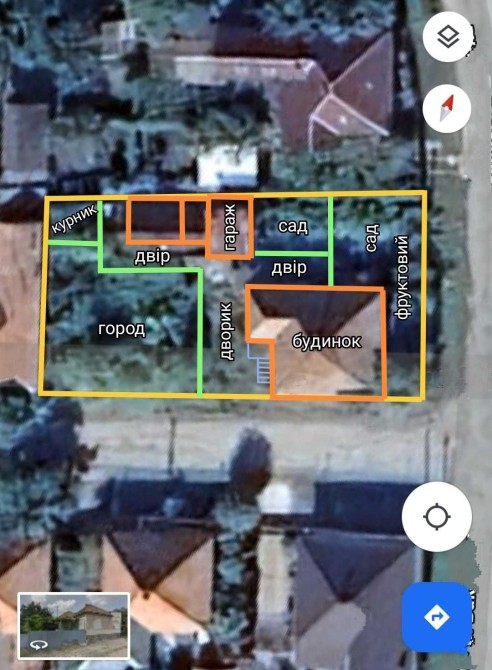The height and width of the screenshot is (670, 492).
Task: Center map on my current location
Action: [x=437, y=516]
